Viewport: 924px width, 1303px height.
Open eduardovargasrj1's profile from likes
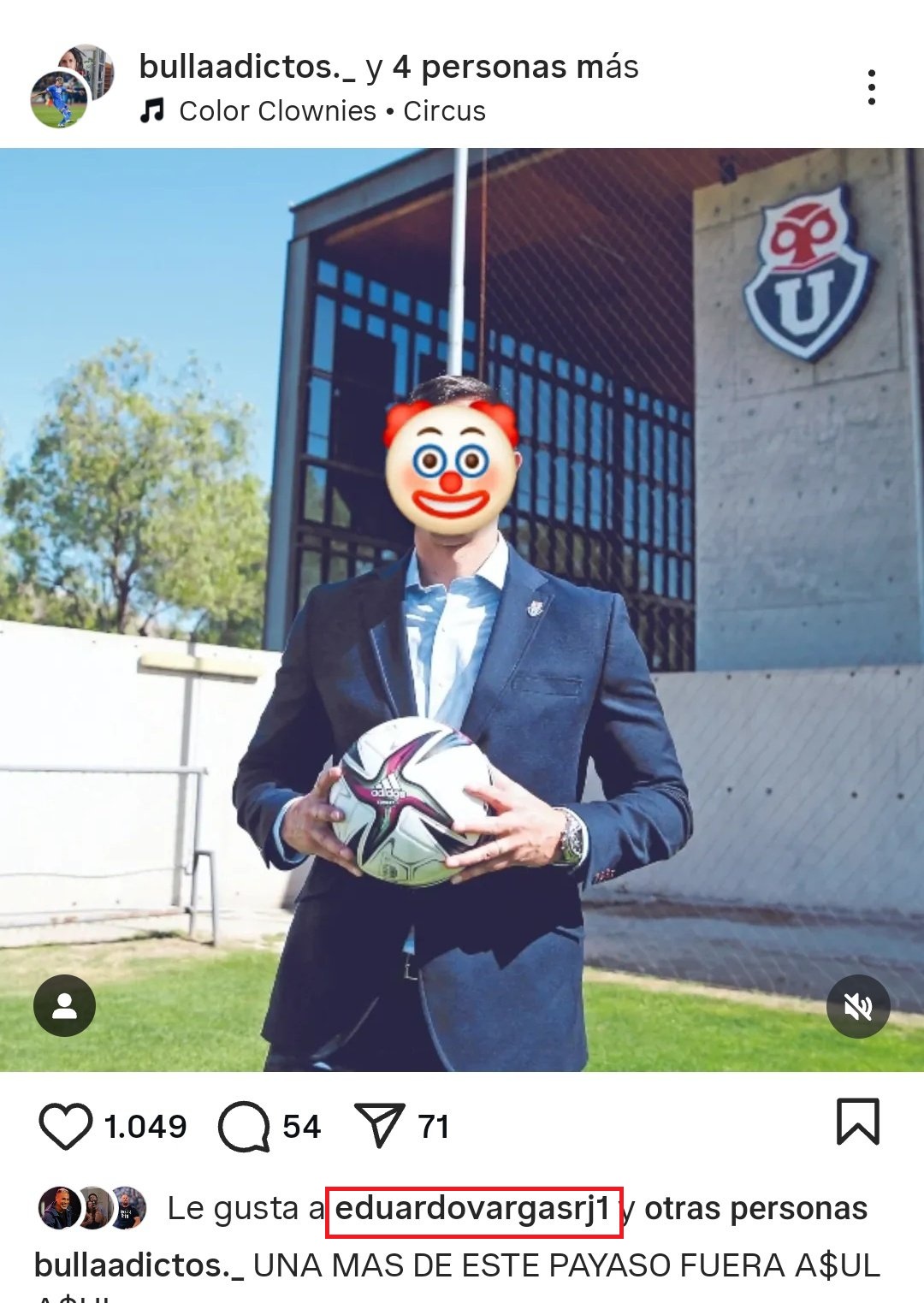(472, 1209)
